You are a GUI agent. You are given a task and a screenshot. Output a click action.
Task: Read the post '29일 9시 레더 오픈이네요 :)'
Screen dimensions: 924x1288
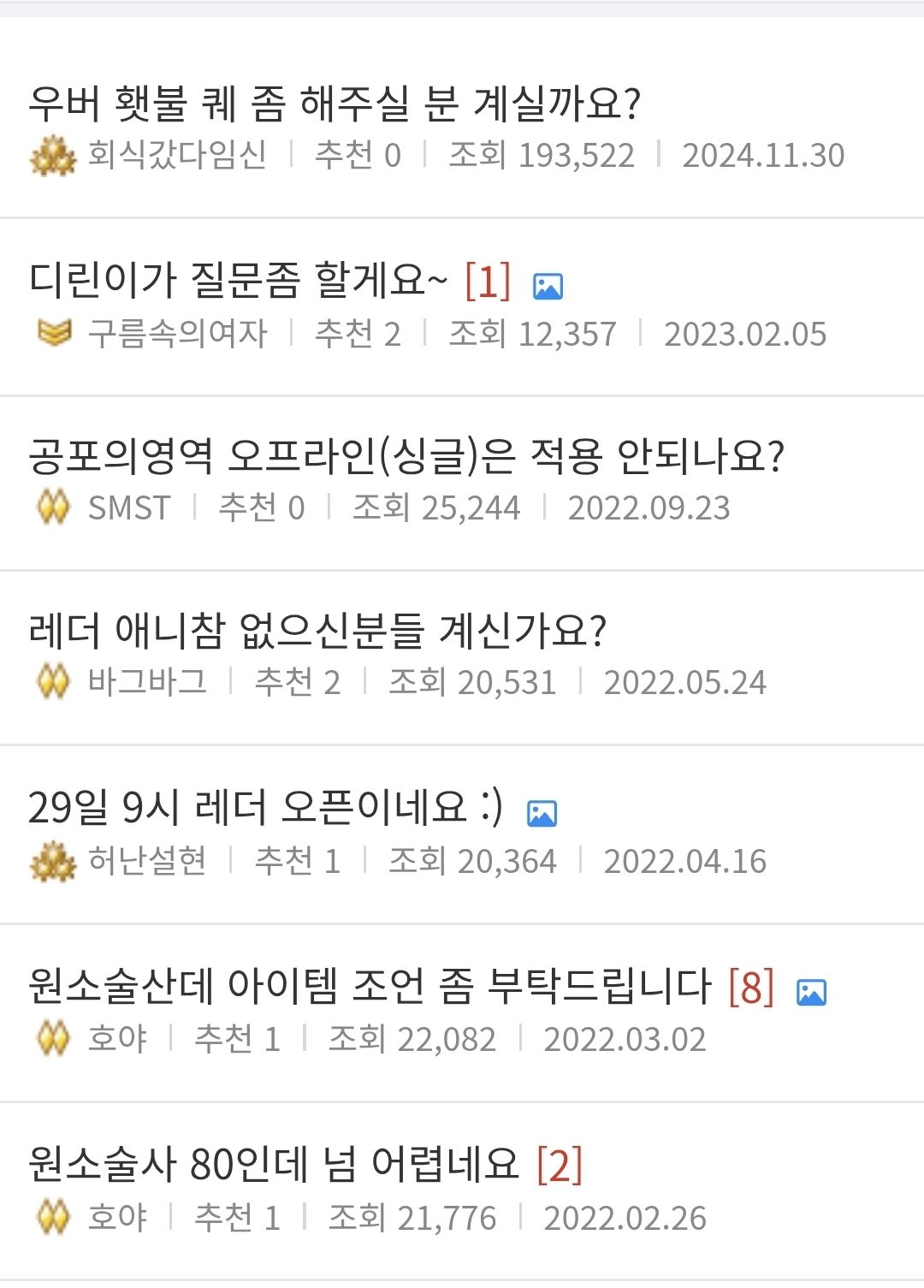click(x=265, y=808)
